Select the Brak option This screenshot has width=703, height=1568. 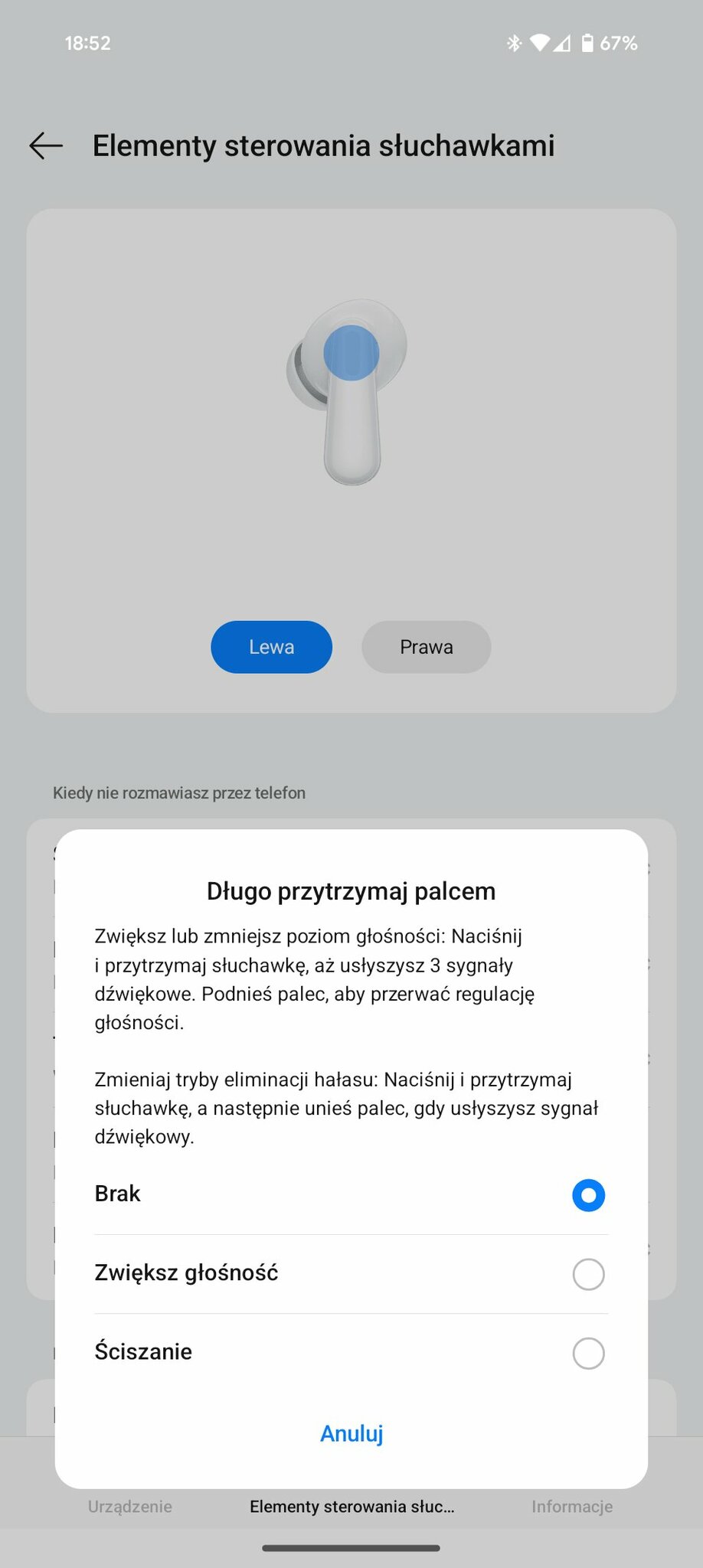point(587,1195)
